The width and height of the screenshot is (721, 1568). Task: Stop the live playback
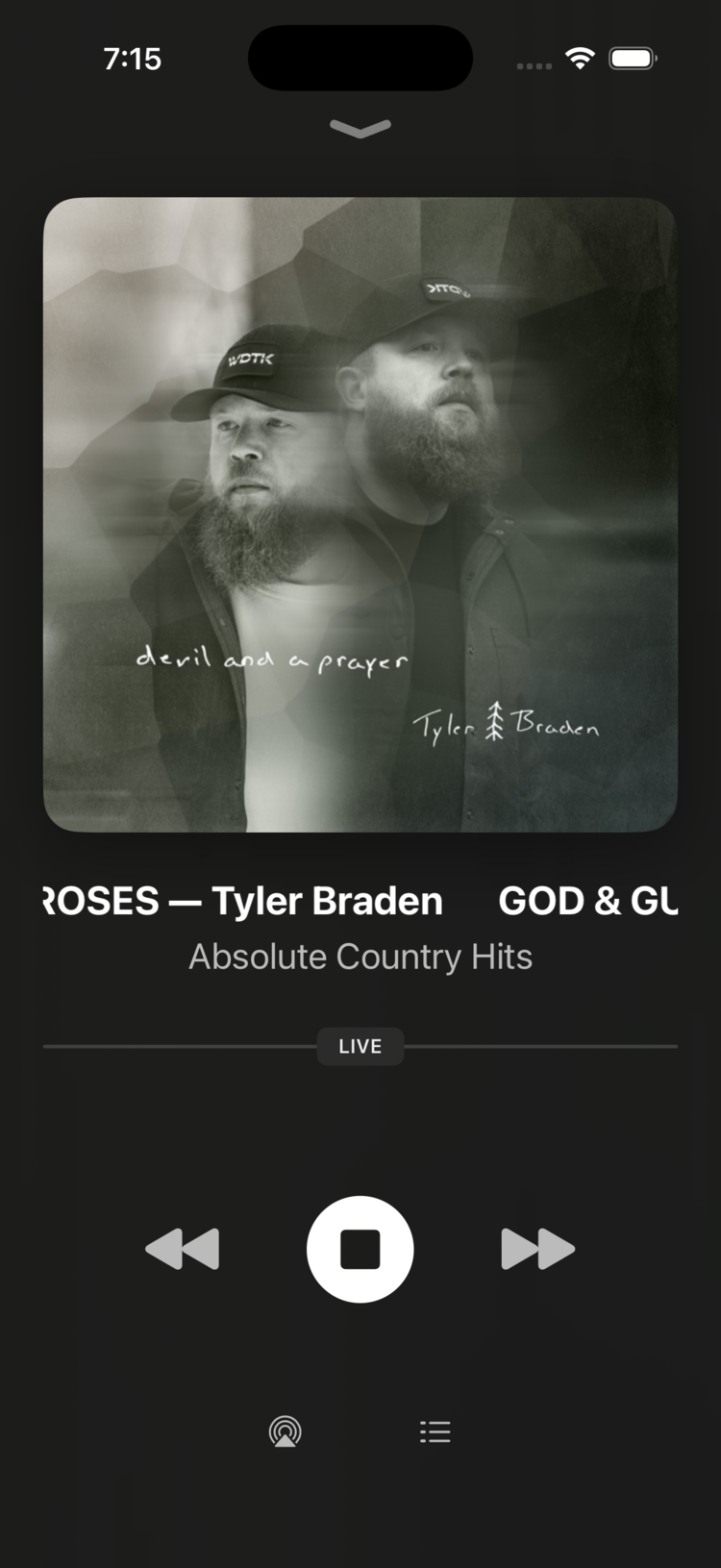(x=360, y=1249)
